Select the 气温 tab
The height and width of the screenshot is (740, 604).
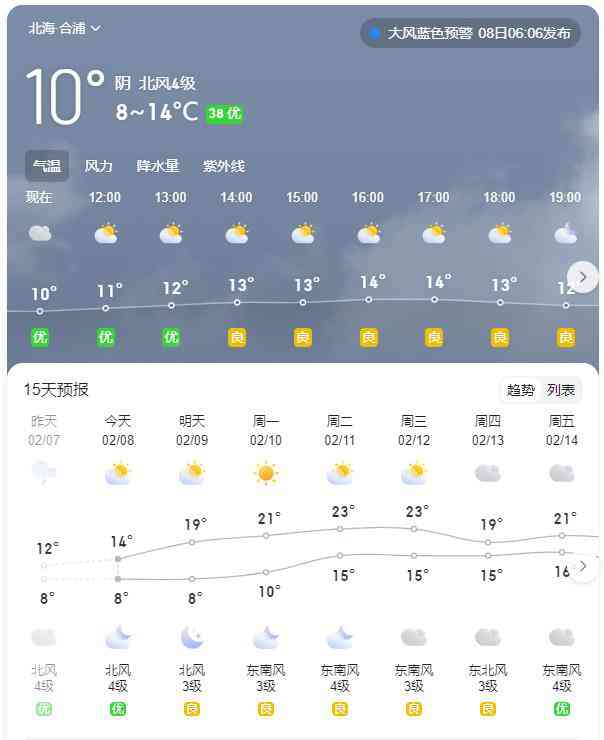point(47,166)
